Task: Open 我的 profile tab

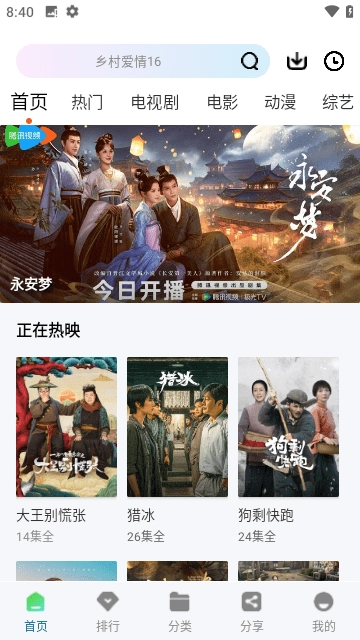Action: [324, 611]
